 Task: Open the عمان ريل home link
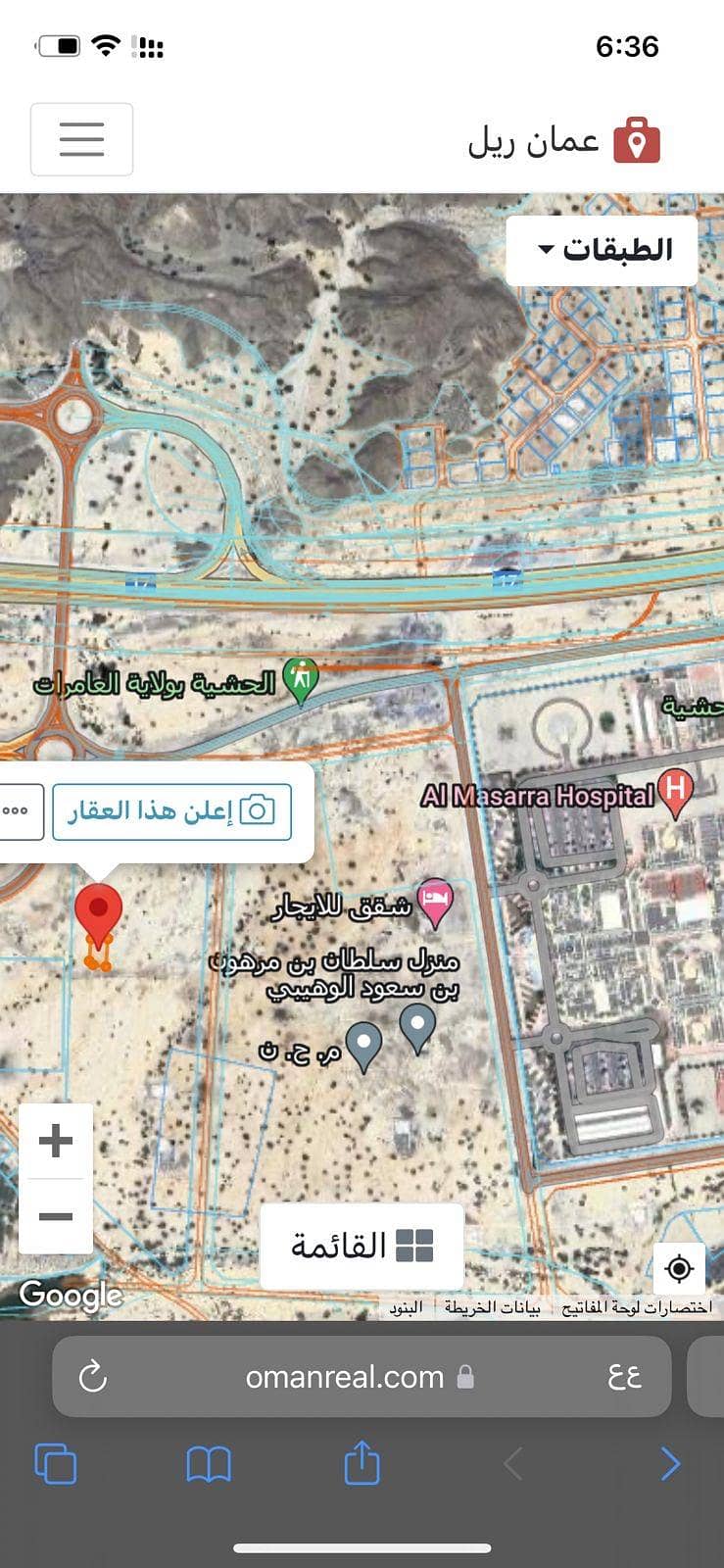coord(564,141)
